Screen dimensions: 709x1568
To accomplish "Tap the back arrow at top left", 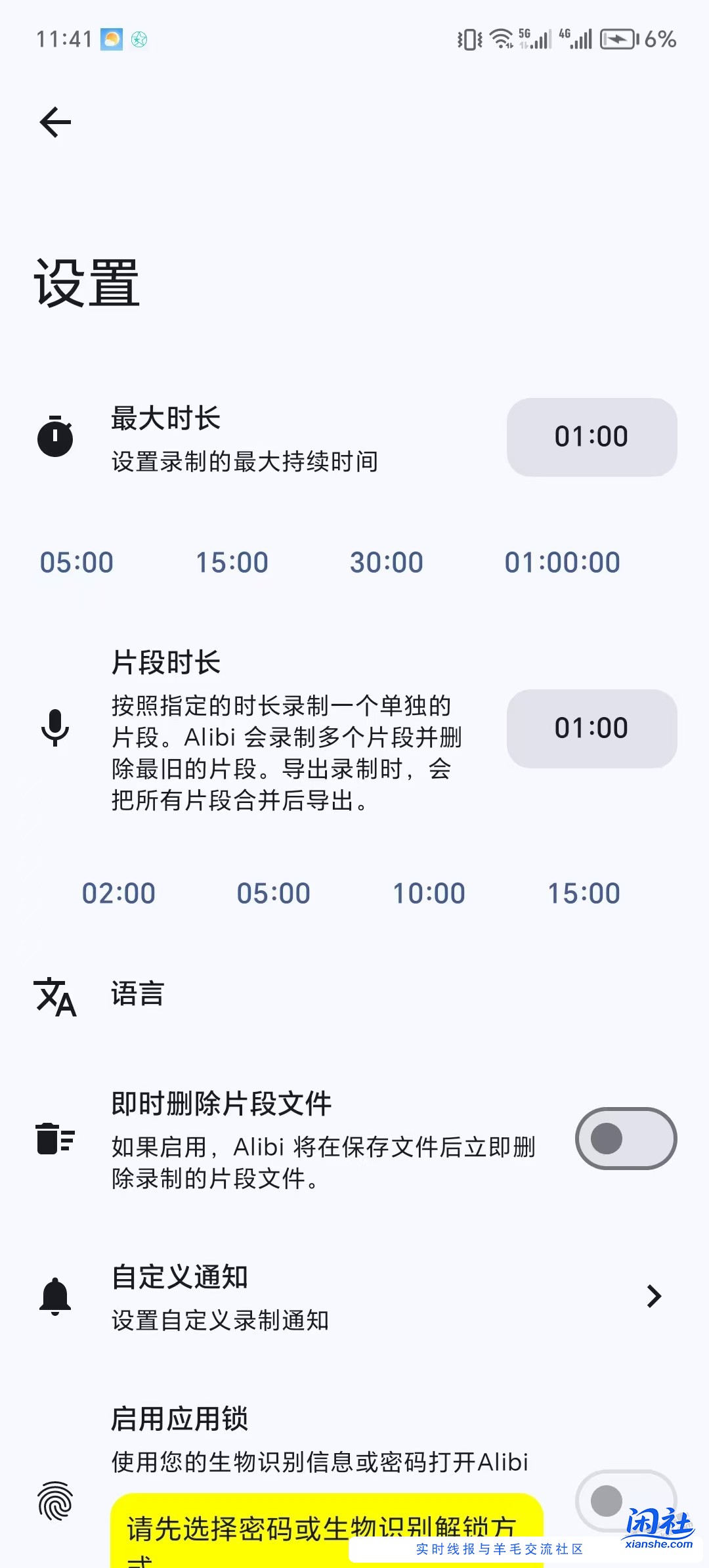I will click(x=54, y=121).
